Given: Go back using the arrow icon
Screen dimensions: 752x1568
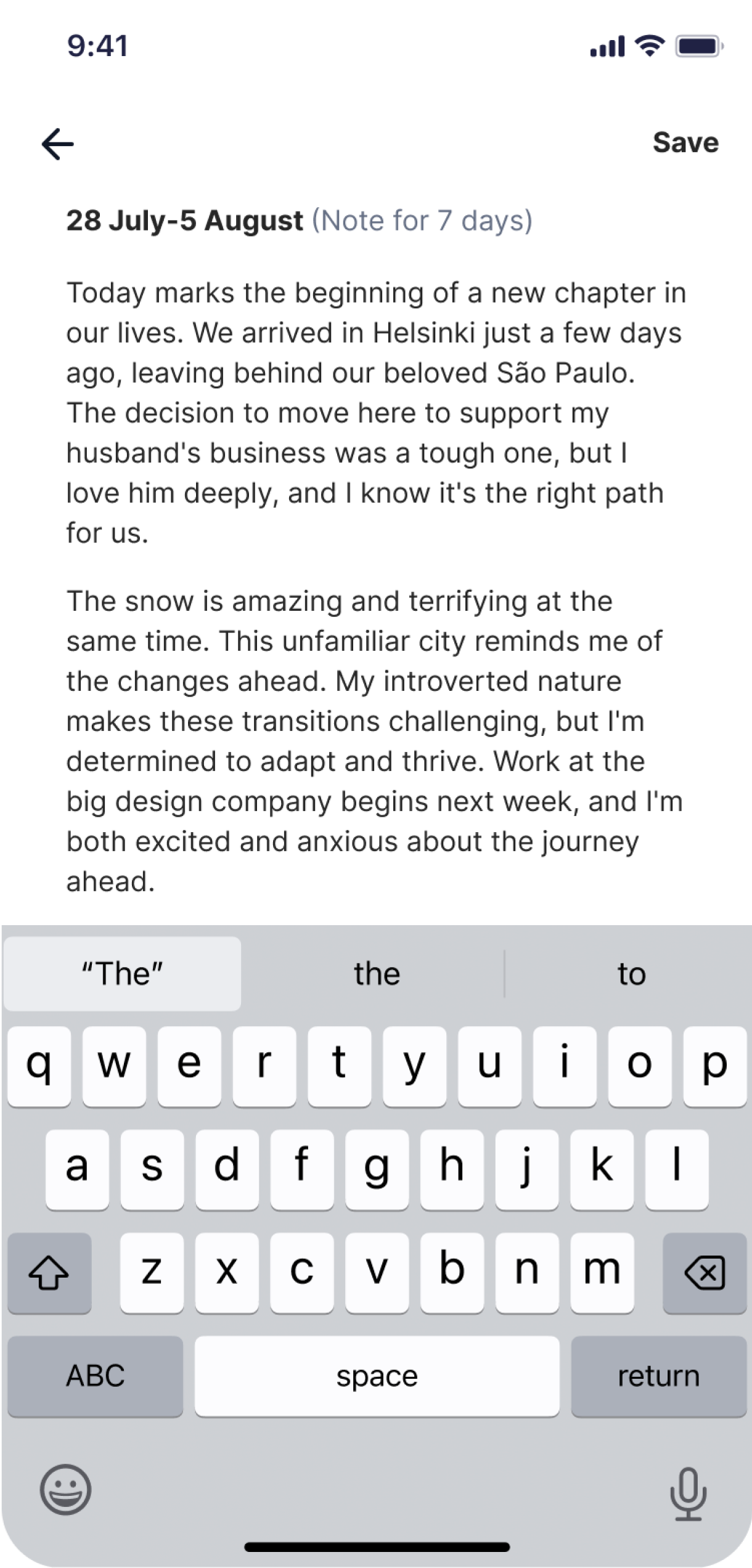Looking at the screenshot, I should click(57, 144).
